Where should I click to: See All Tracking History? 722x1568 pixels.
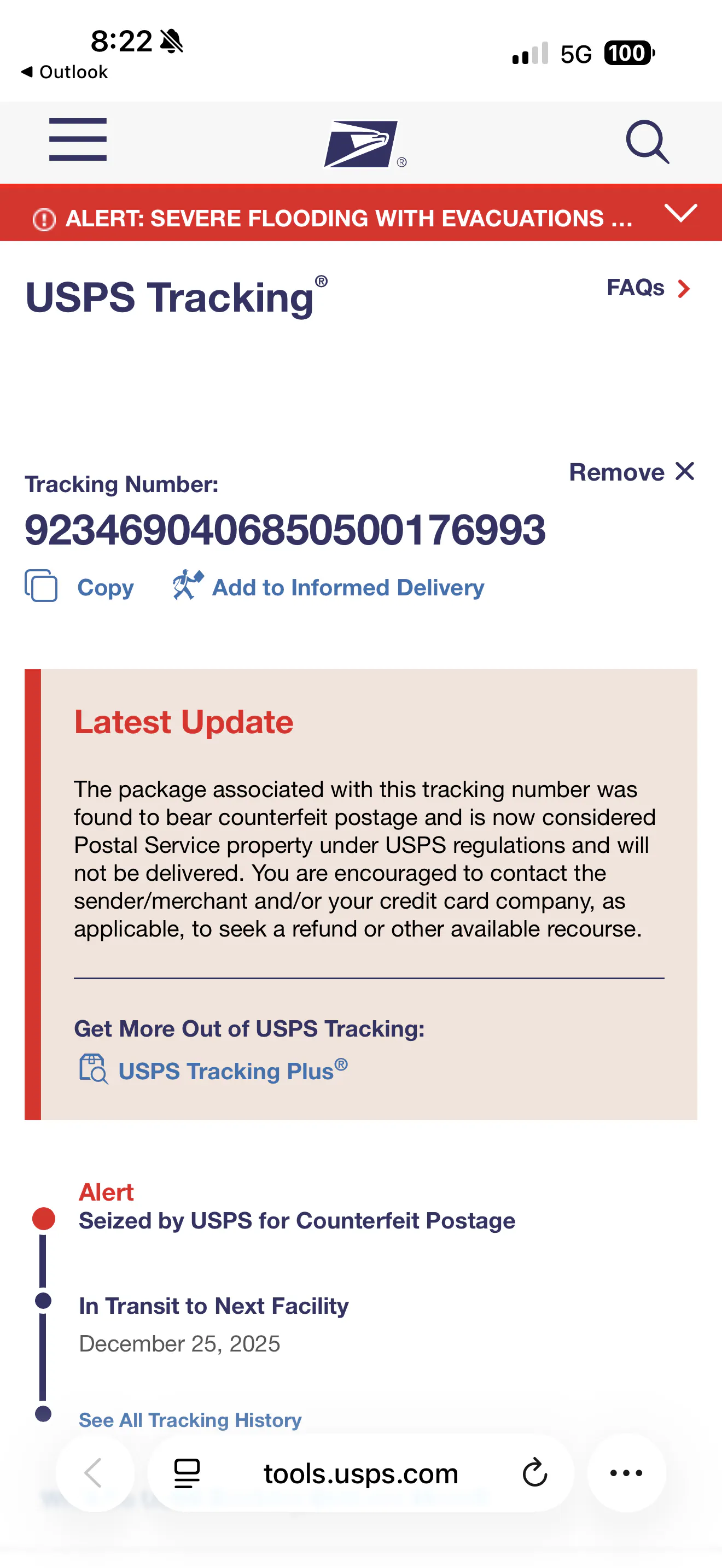click(190, 1419)
